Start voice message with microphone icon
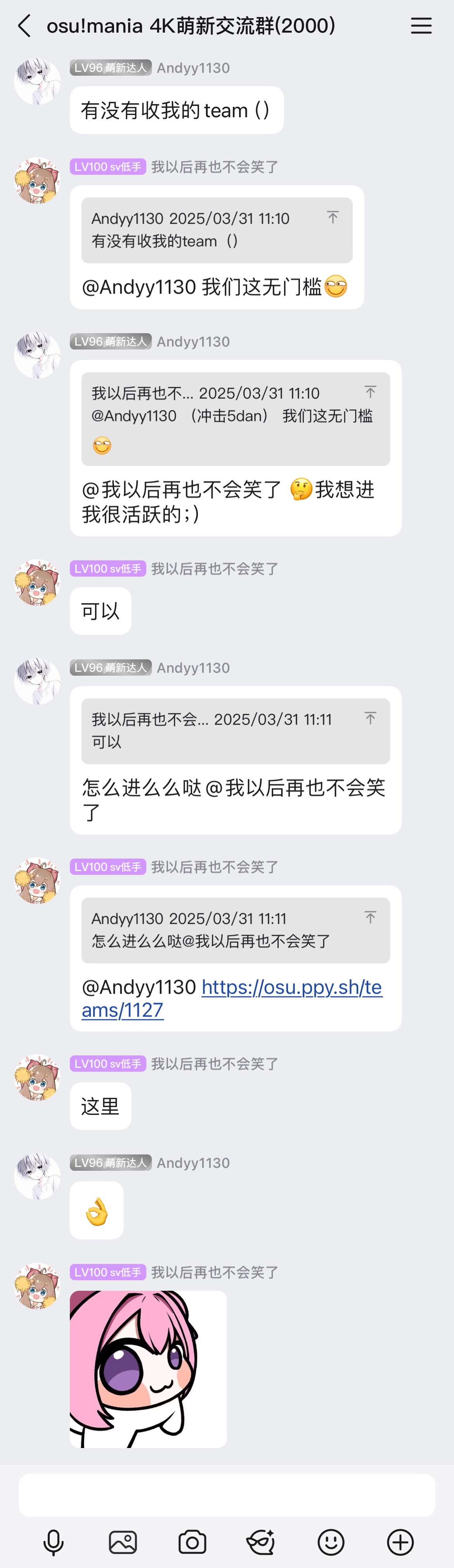 [54, 1542]
